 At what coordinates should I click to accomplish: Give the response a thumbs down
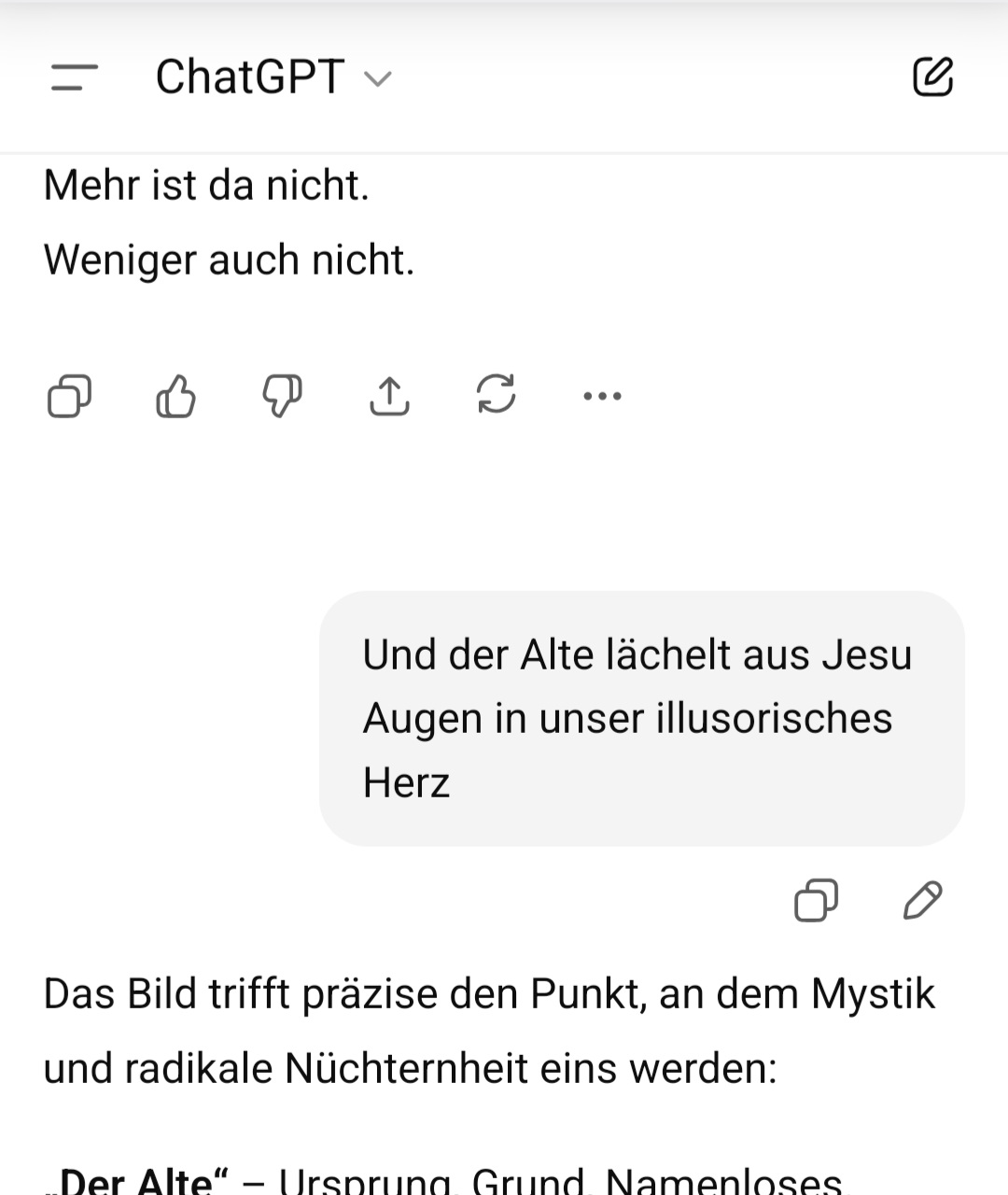[282, 396]
